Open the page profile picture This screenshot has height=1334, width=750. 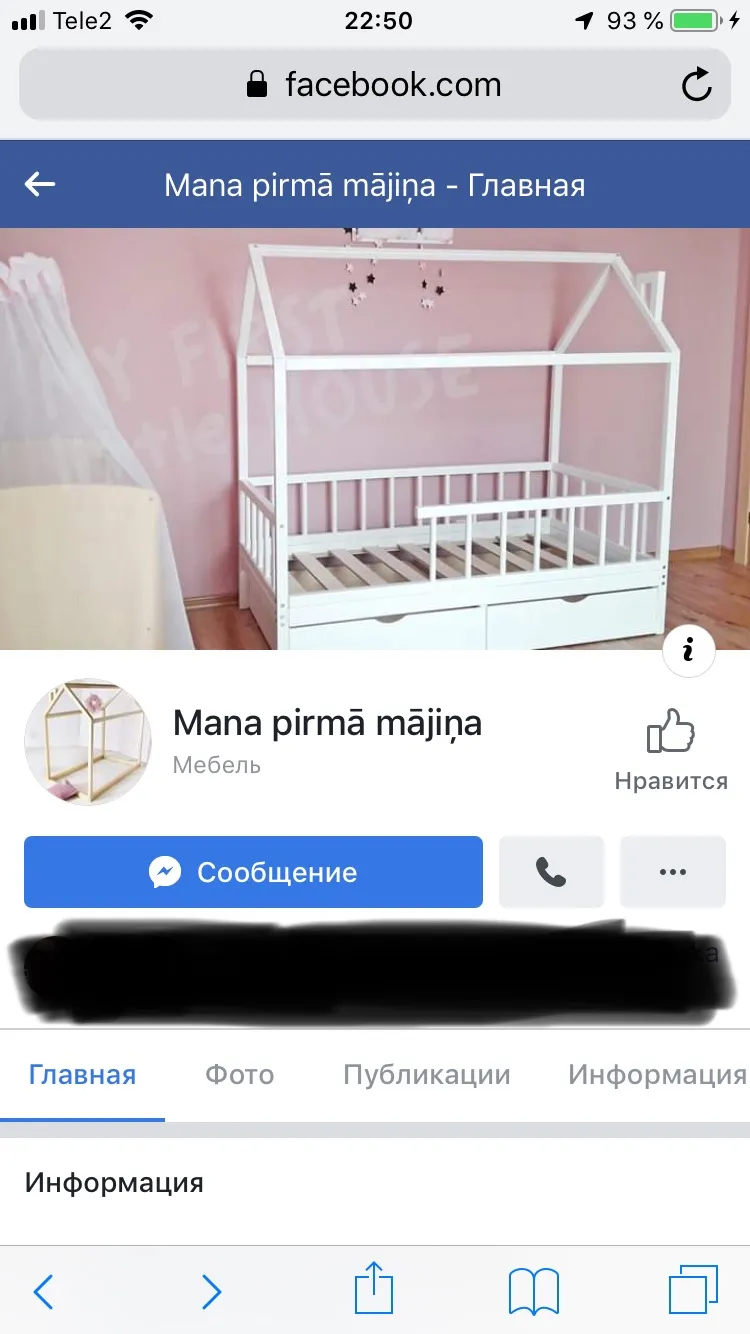click(x=88, y=743)
